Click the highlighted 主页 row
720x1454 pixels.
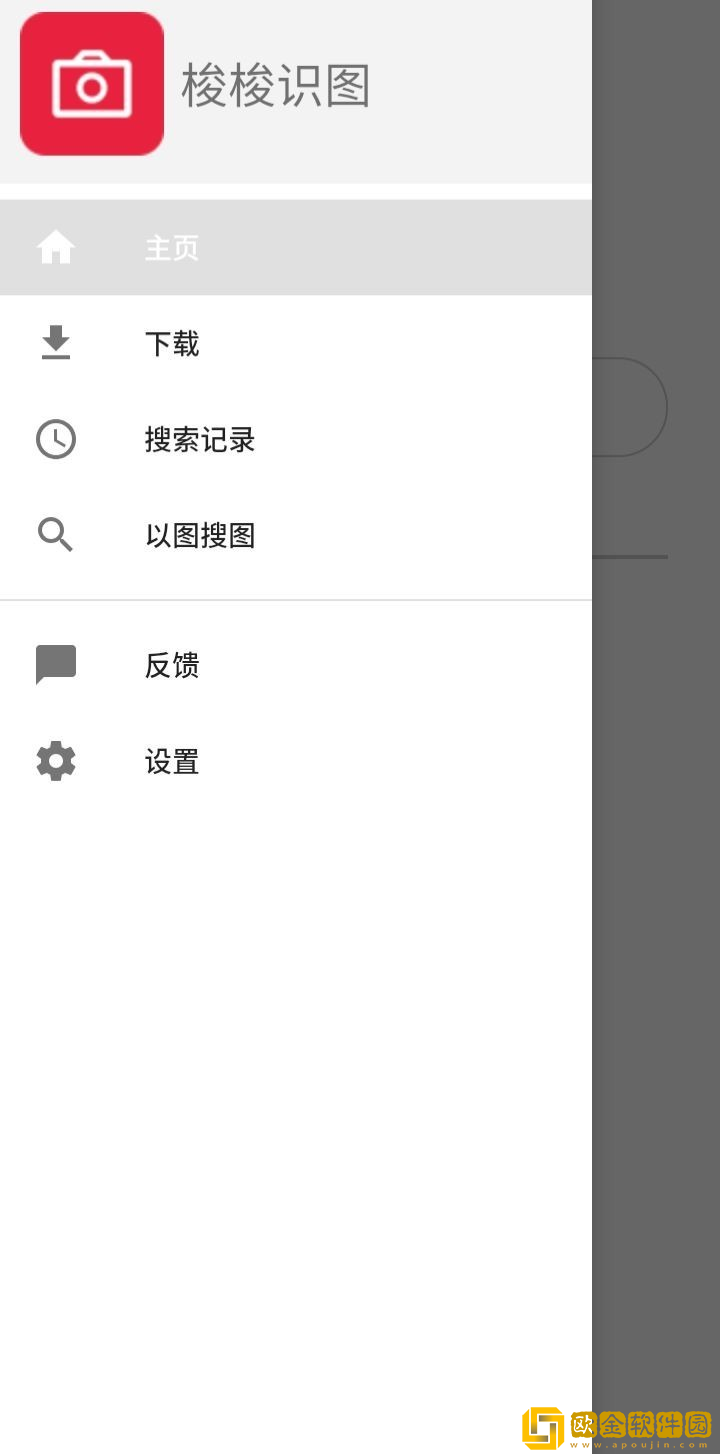296,247
